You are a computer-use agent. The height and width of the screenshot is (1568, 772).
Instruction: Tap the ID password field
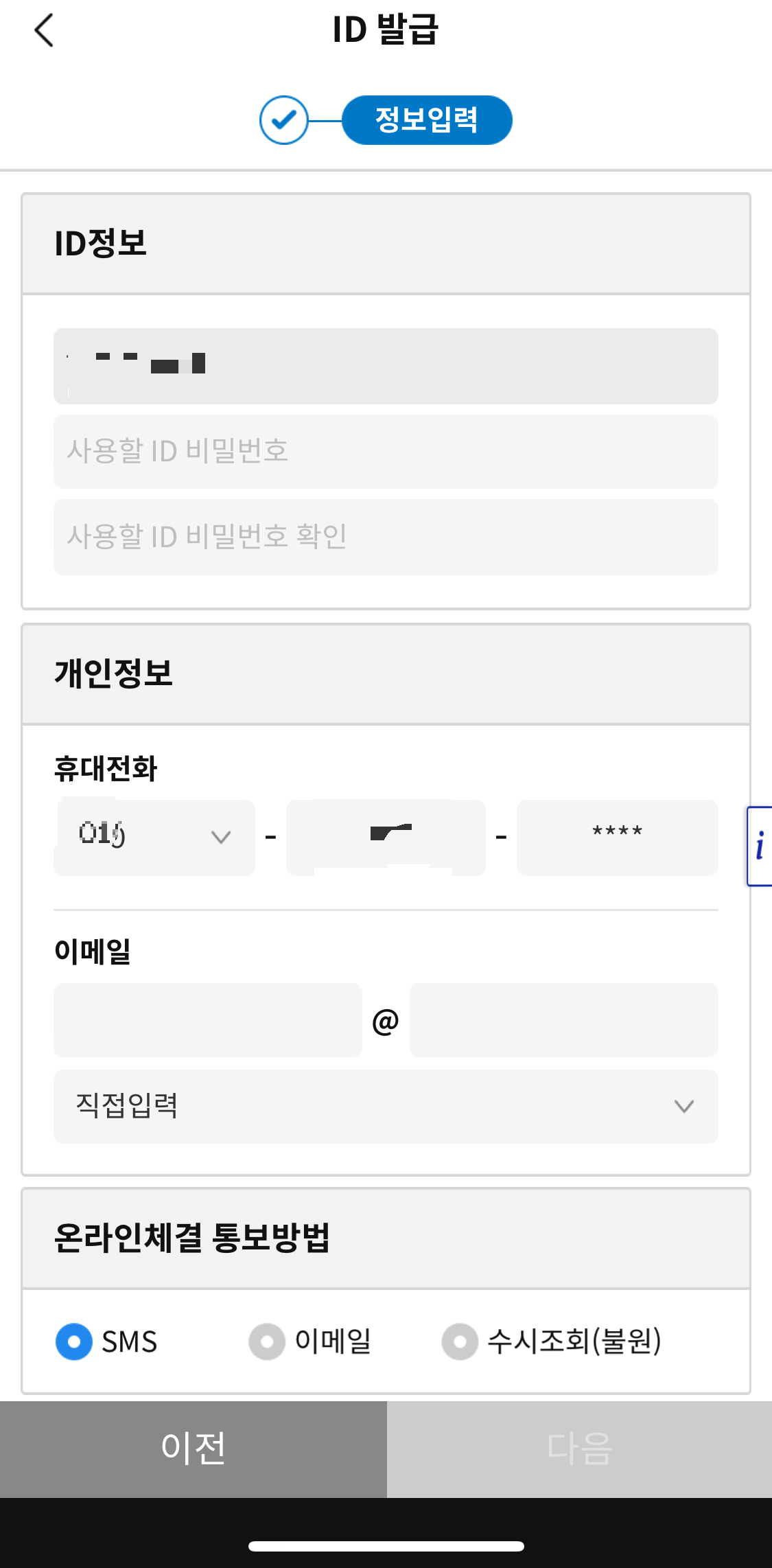tap(386, 452)
